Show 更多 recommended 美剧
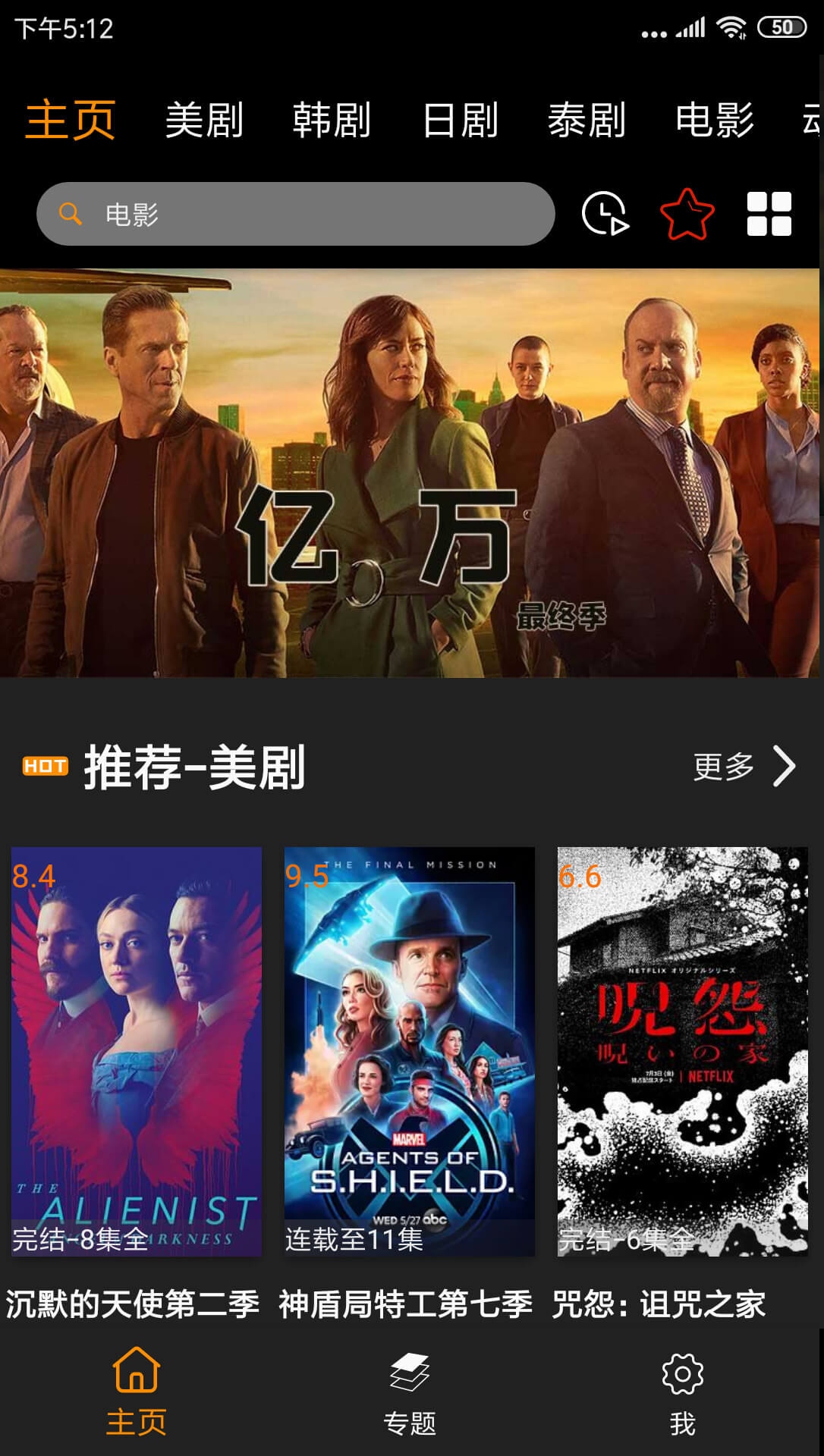The image size is (824, 1456). (x=744, y=766)
